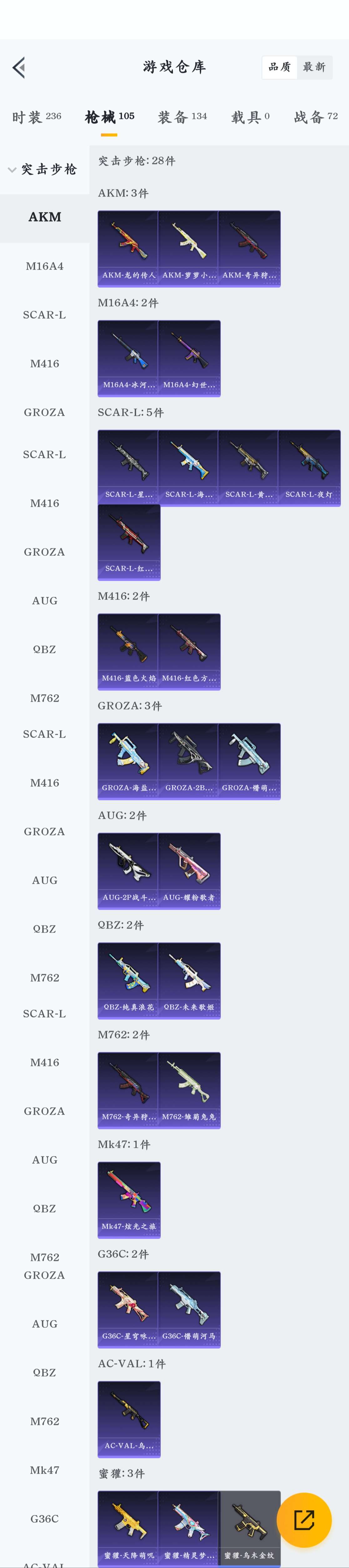Switch to the 载具 tab
349x1568 pixels.
[x=250, y=116]
